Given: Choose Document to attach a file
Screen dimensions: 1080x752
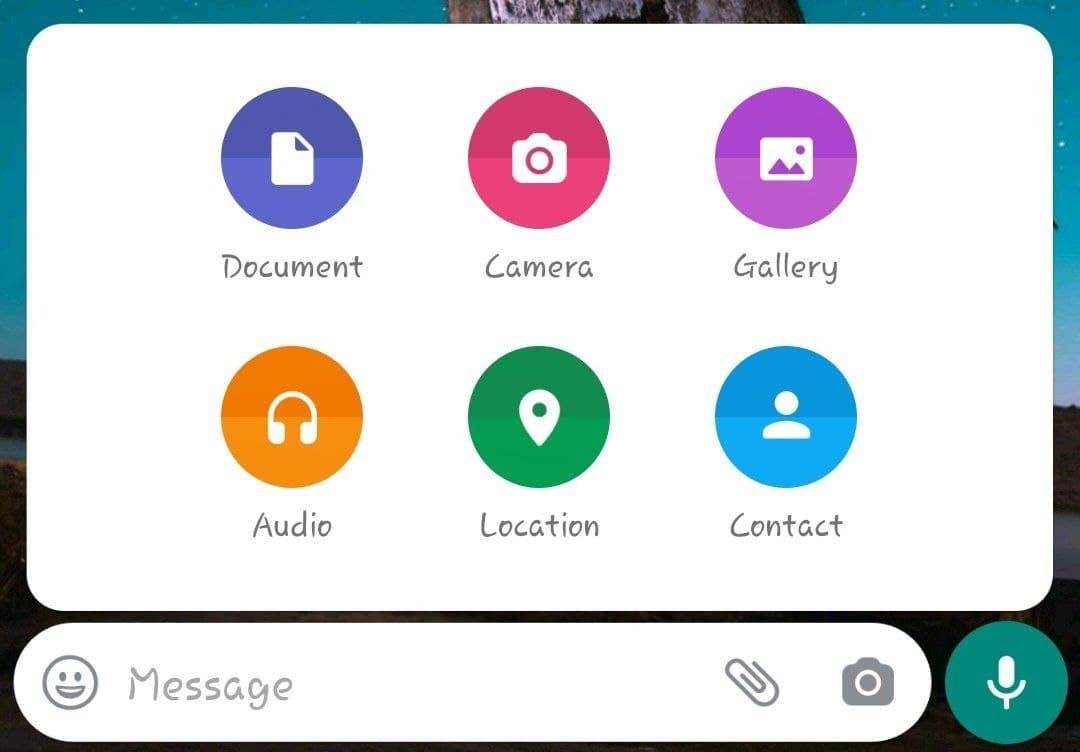Looking at the screenshot, I should point(291,158).
